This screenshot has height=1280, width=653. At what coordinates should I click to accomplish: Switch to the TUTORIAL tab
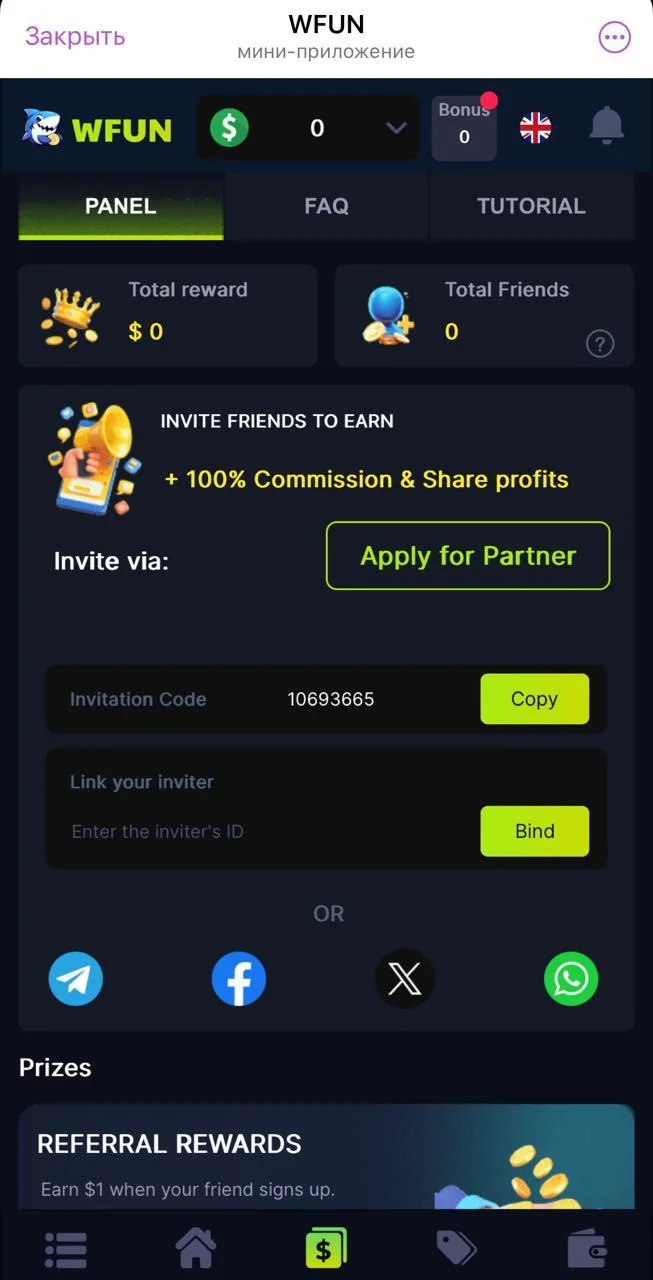coord(531,206)
